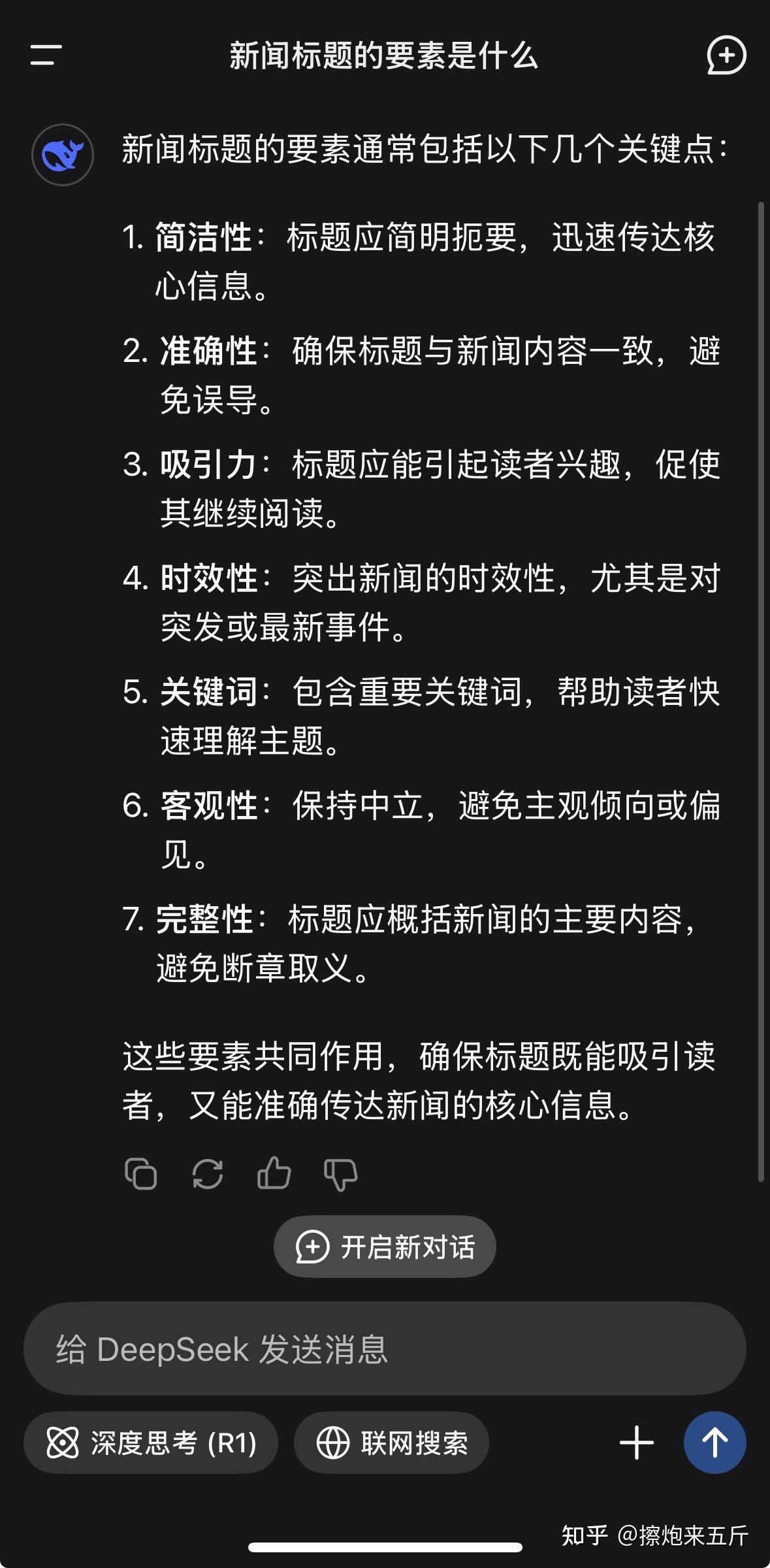The height and width of the screenshot is (1568, 770).
Task: Focus the 给 DeepSeek 发送消息 input field
Action: click(x=385, y=1349)
